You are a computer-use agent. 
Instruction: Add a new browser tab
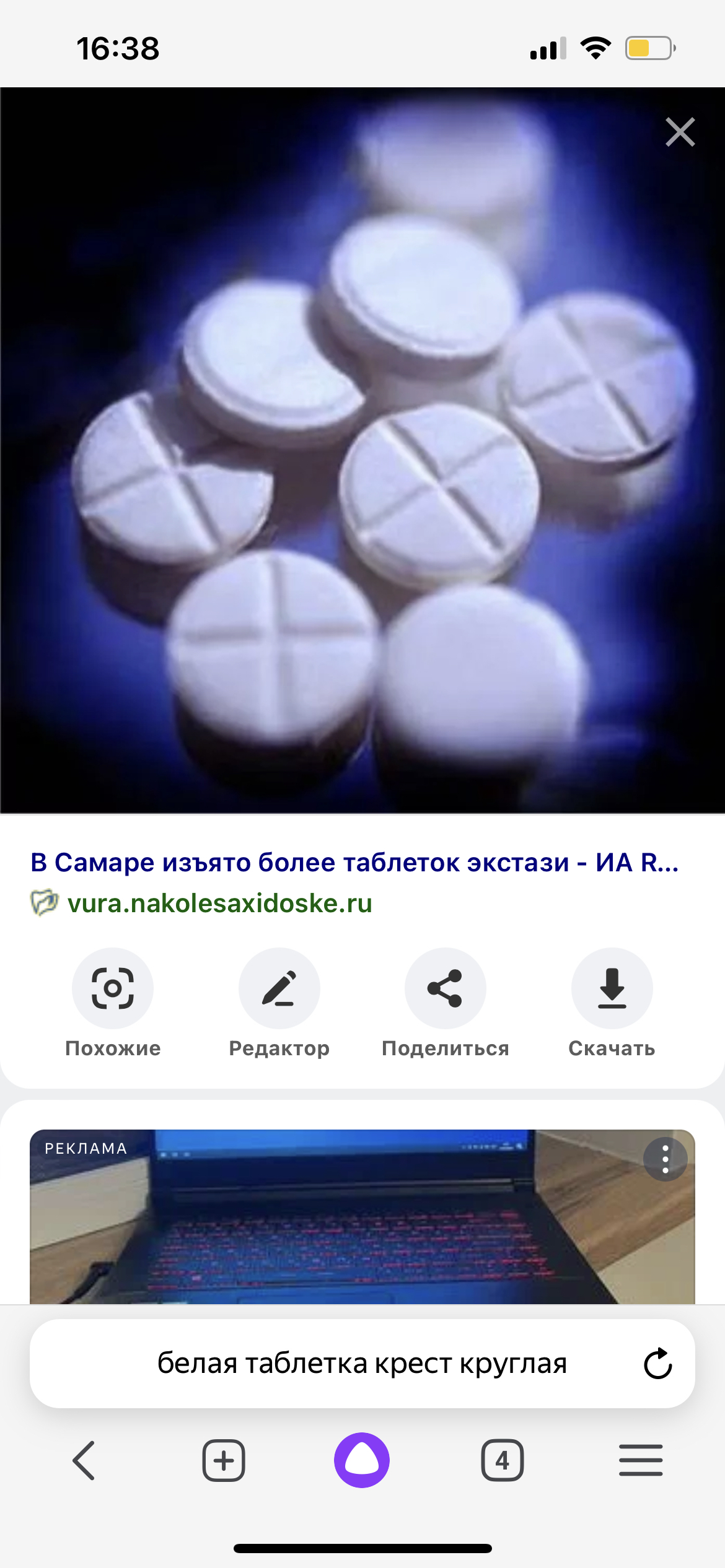(224, 1460)
